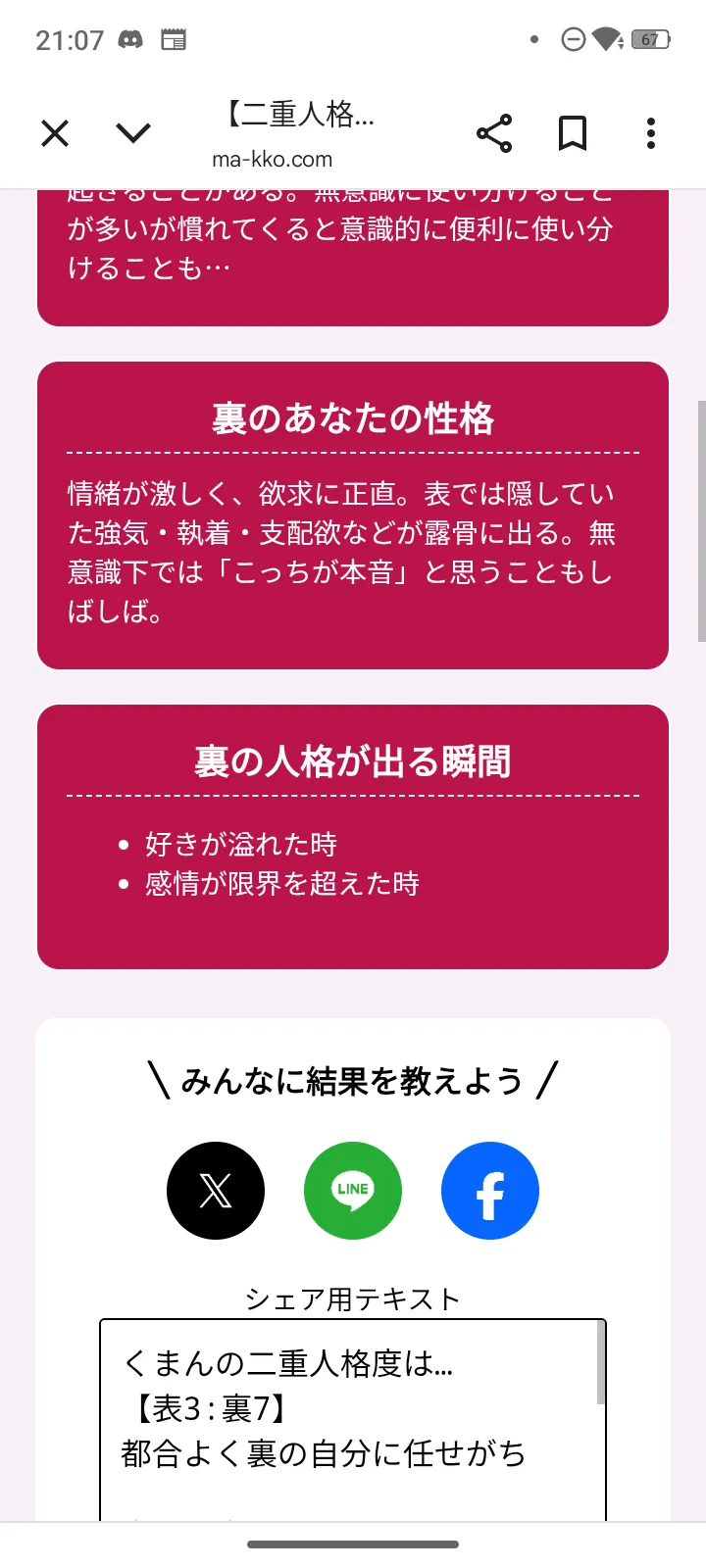Close the browser tab with the X
The height and width of the screenshot is (1568, 706).
click(55, 133)
